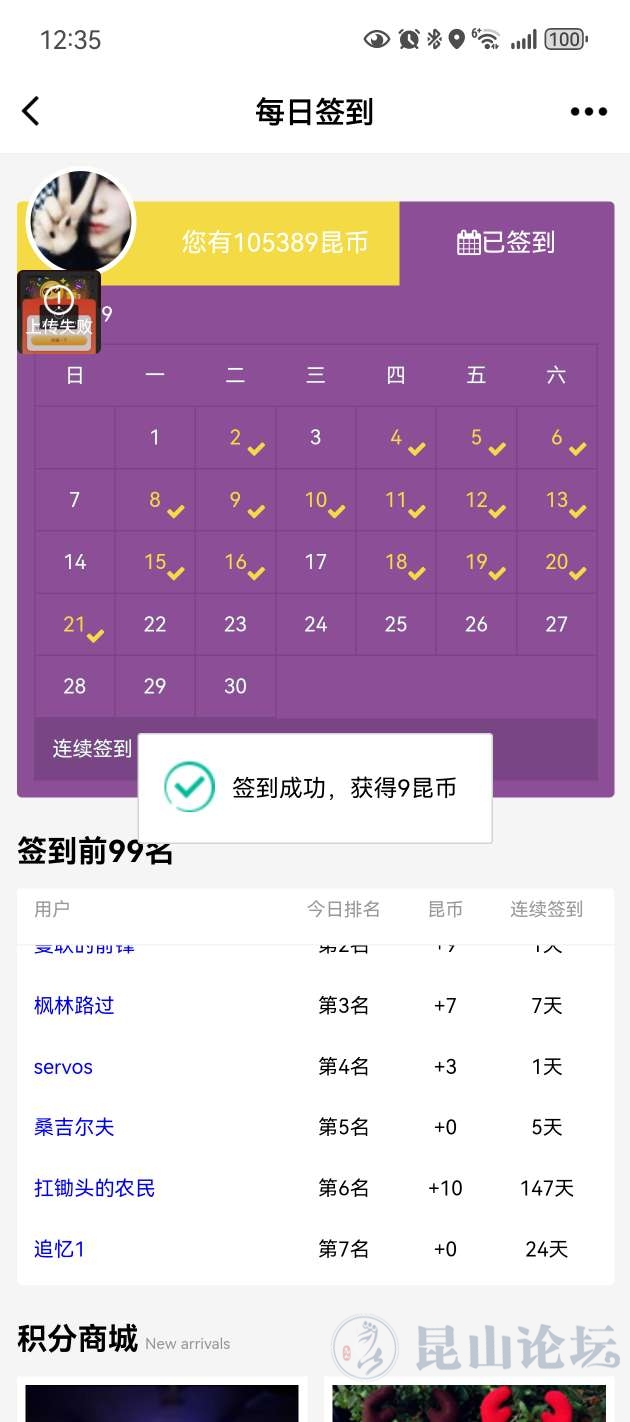Open the profile avatar picture
Image resolution: width=630 pixels, height=1422 pixels.
tap(80, 220)
